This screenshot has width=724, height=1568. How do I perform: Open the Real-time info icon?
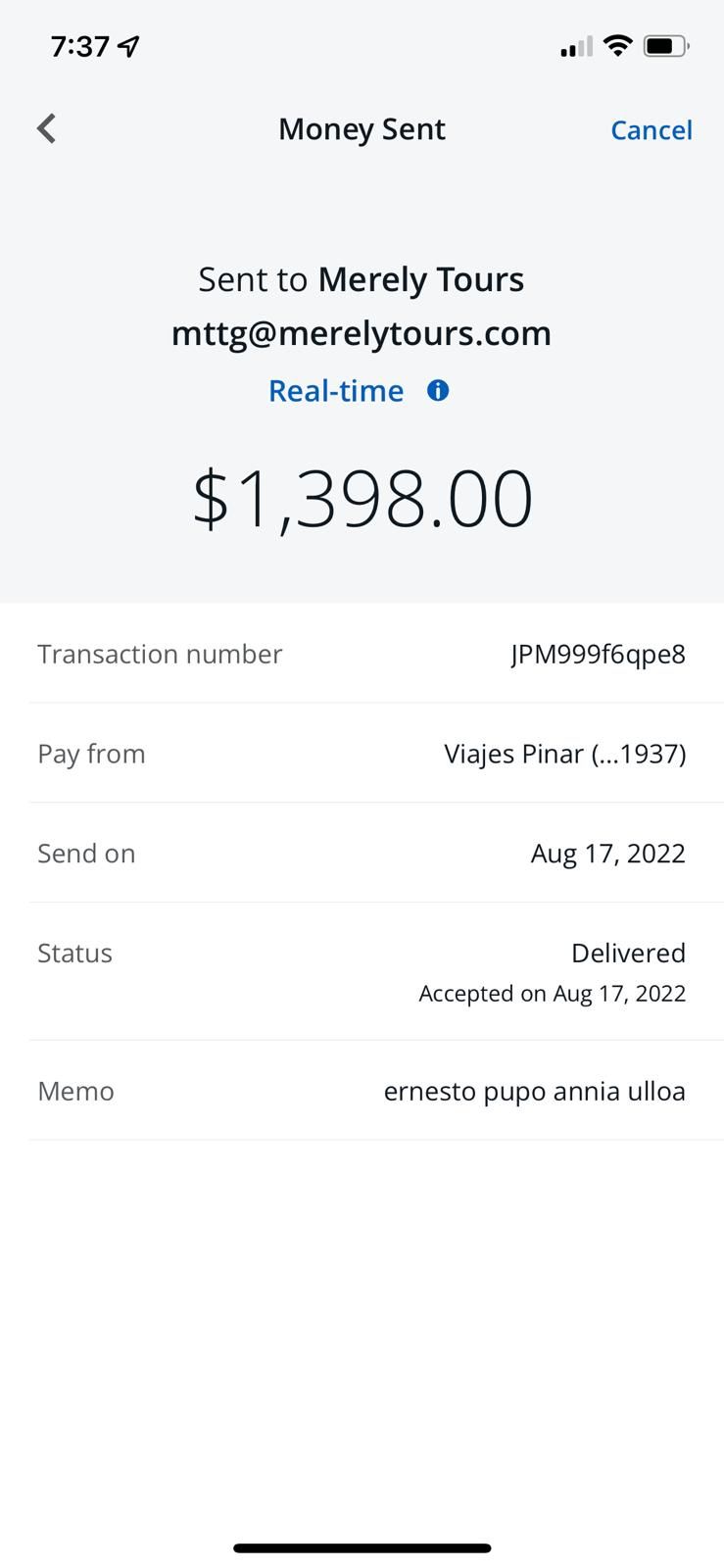(438, 391)
